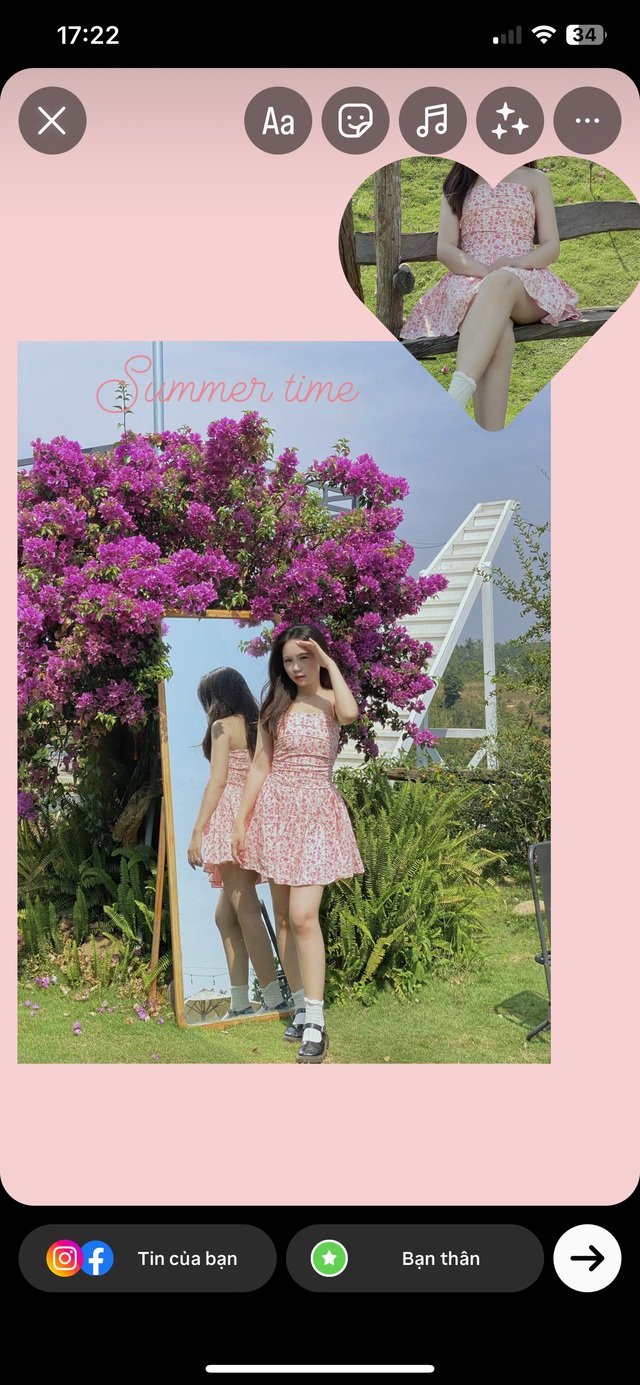Screen dimensions: 640x1385
Task: Open the three-dot more options menu
Action: pyautogui.click(x=587, y=121)
